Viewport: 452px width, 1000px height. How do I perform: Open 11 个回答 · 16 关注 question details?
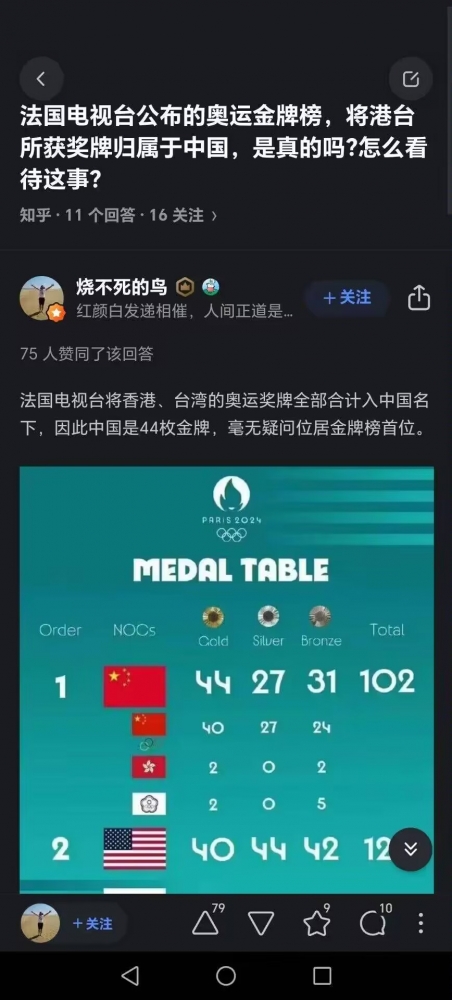click(119, 216)
